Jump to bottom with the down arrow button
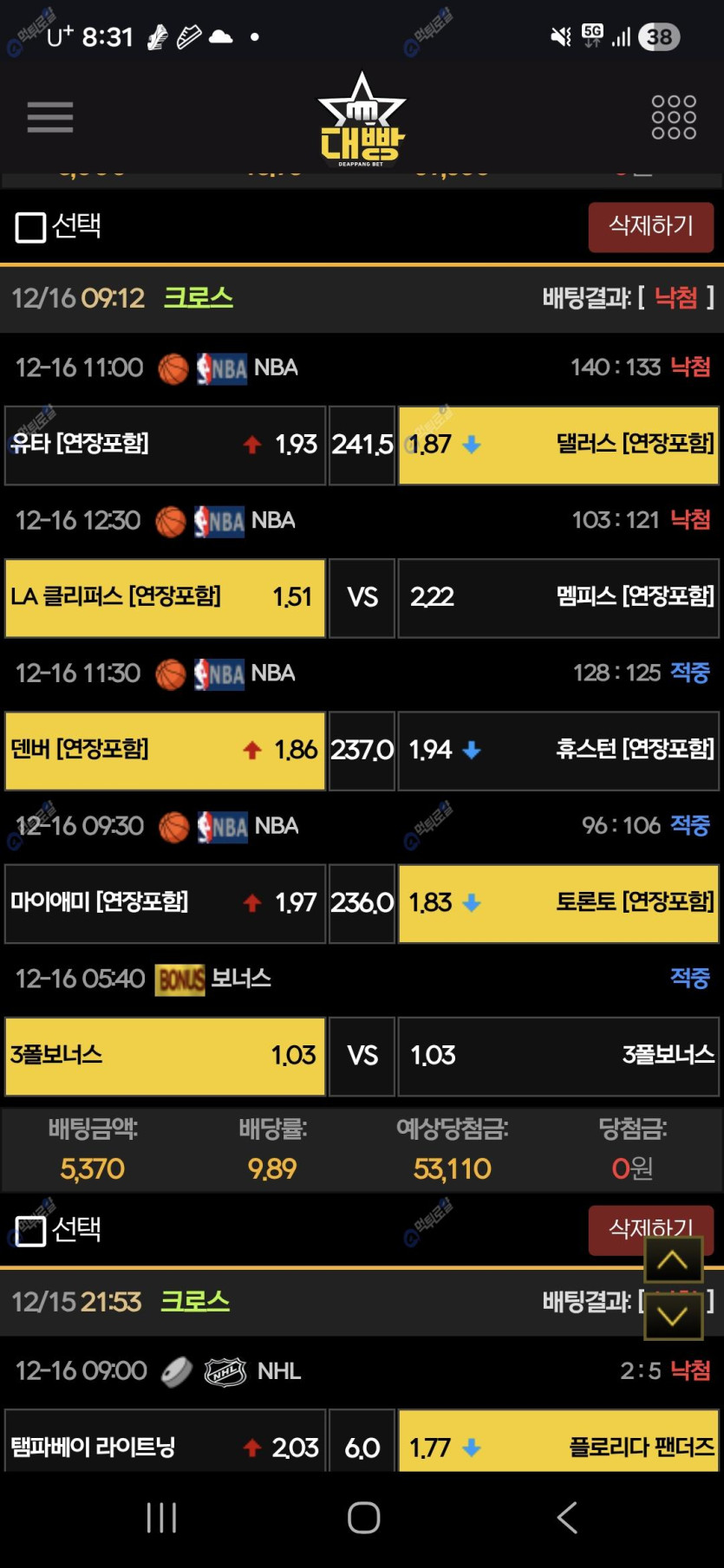Image resolution: width=724 pixels, height=1568 pixels. click(673, 1316)
